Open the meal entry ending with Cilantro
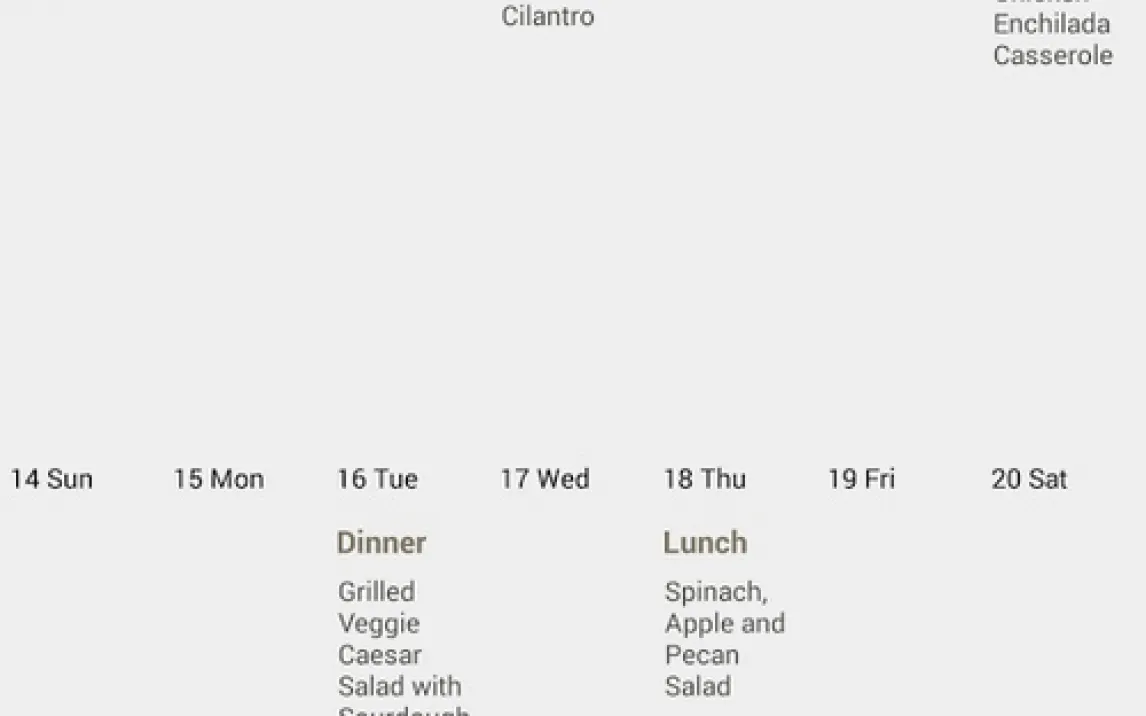Image resolution: width=1146 pixels, height=716 pixels. point(548,17)
